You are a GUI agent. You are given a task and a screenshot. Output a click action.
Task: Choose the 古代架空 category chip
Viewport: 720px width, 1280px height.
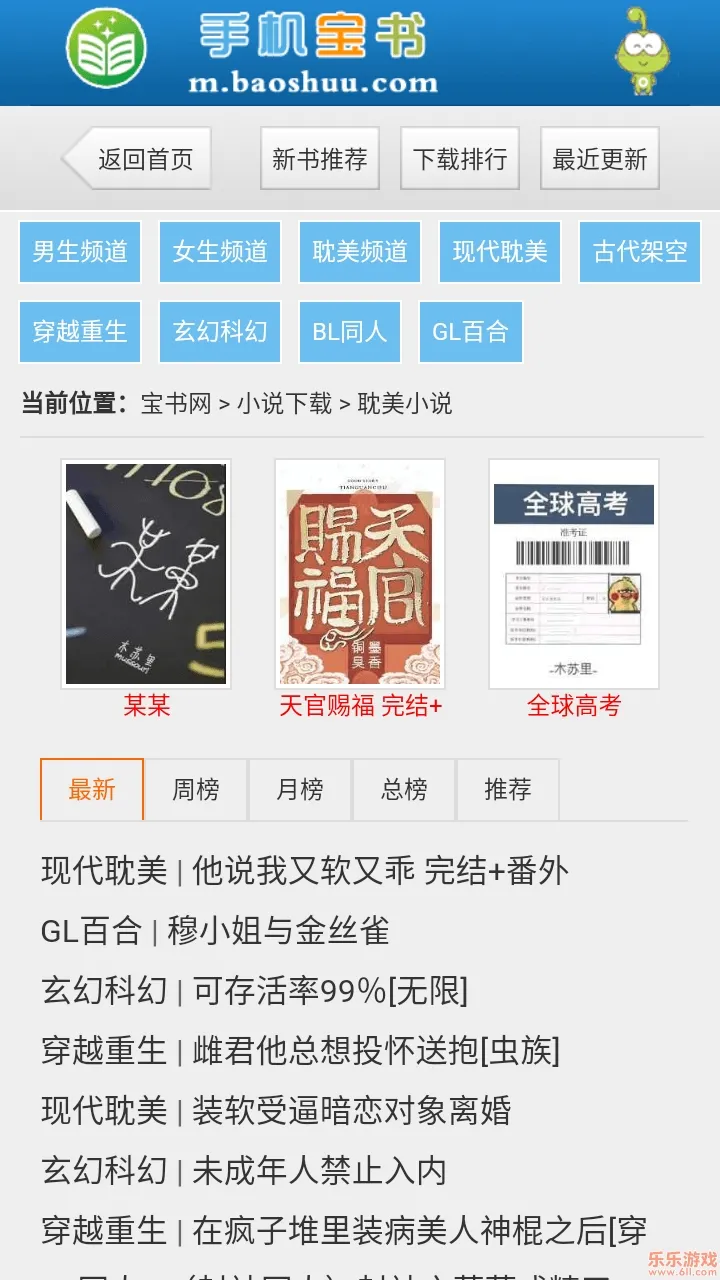pyautogui.click(x=640, y=251)
